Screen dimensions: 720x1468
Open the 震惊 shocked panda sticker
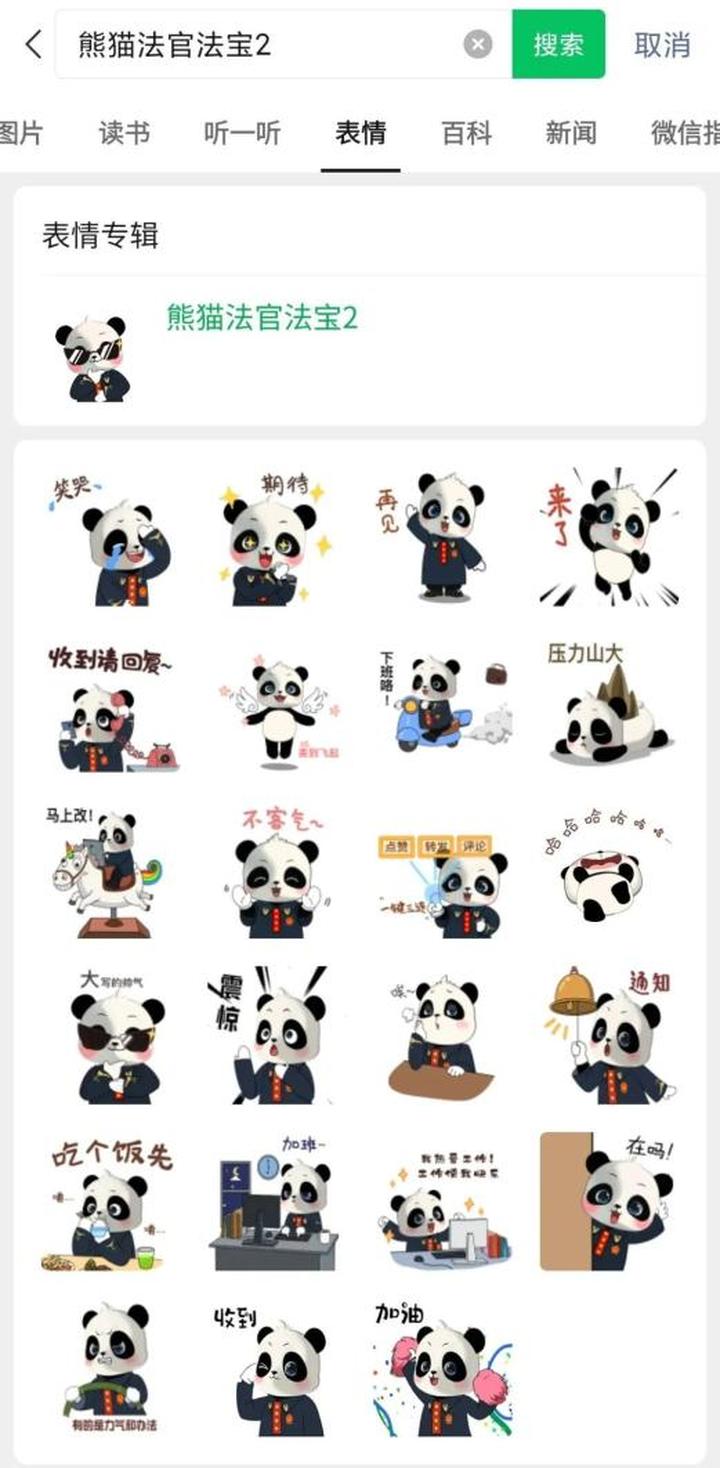(270, 1036)
